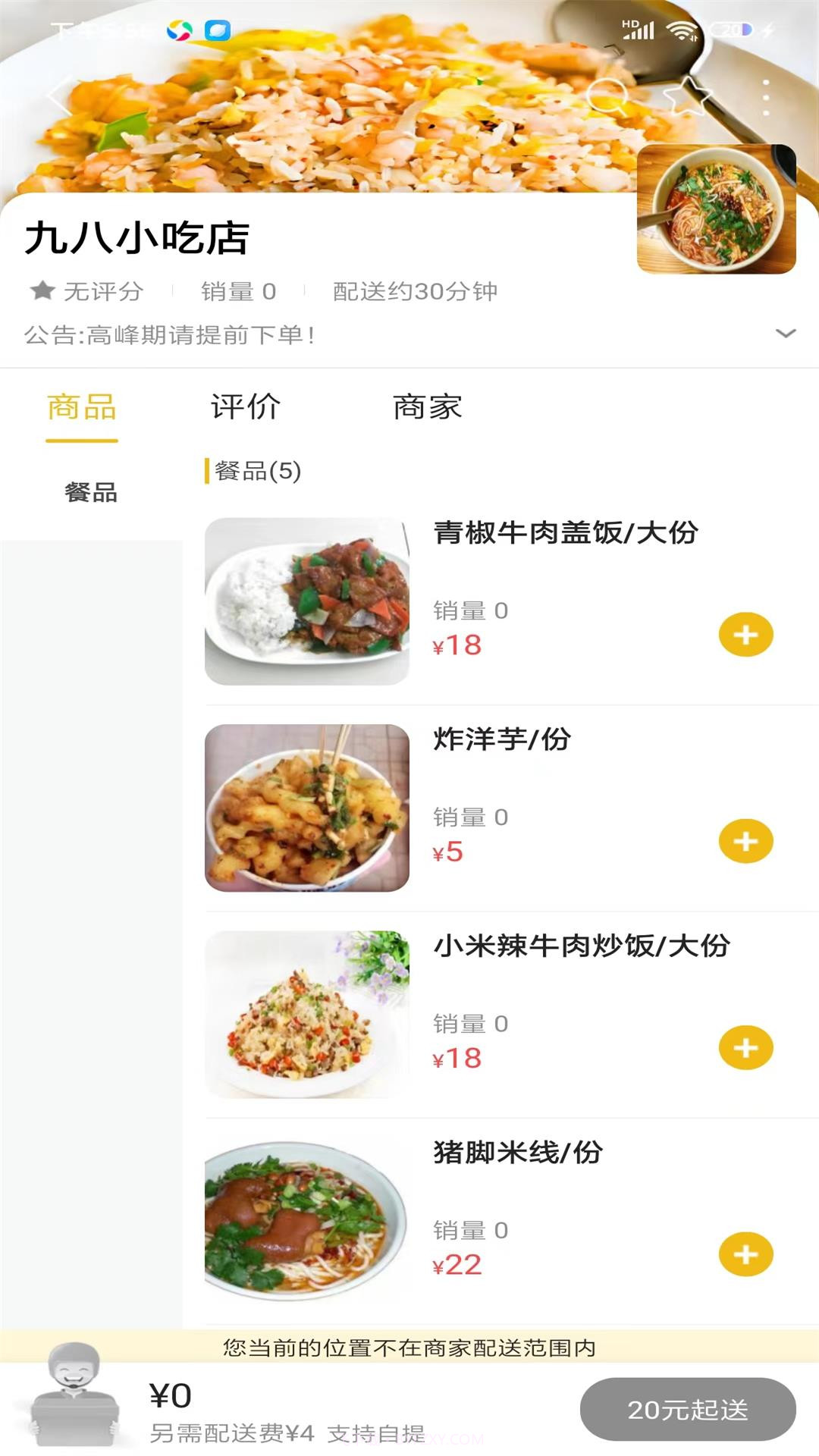Image resolution: width=819 pixels, height=1456 pixels.
Task: Select the 餐品 category in the sidebar
Action: click(x=91, y=493)
